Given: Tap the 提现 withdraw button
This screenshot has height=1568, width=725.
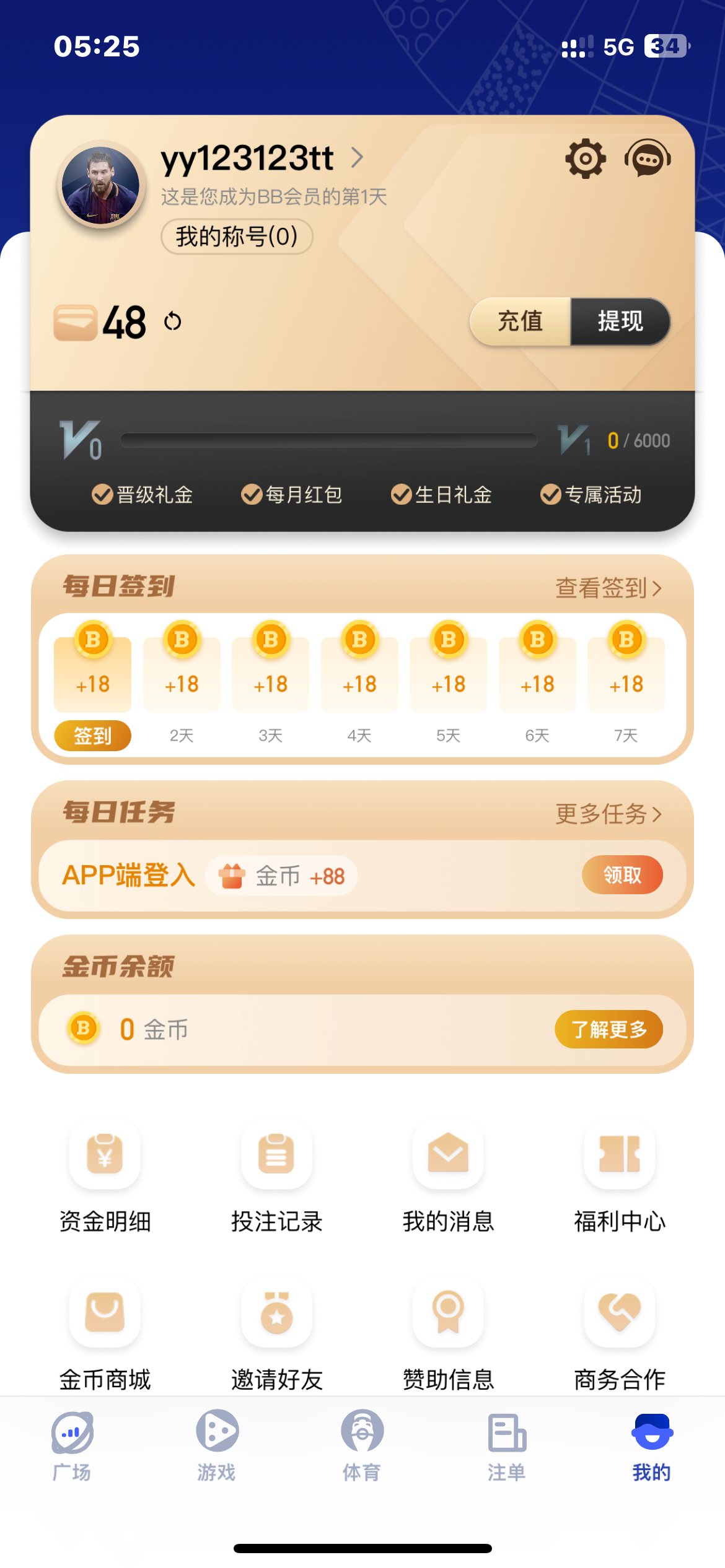Looking at the screenshot, I should click(x=620, y=321).
